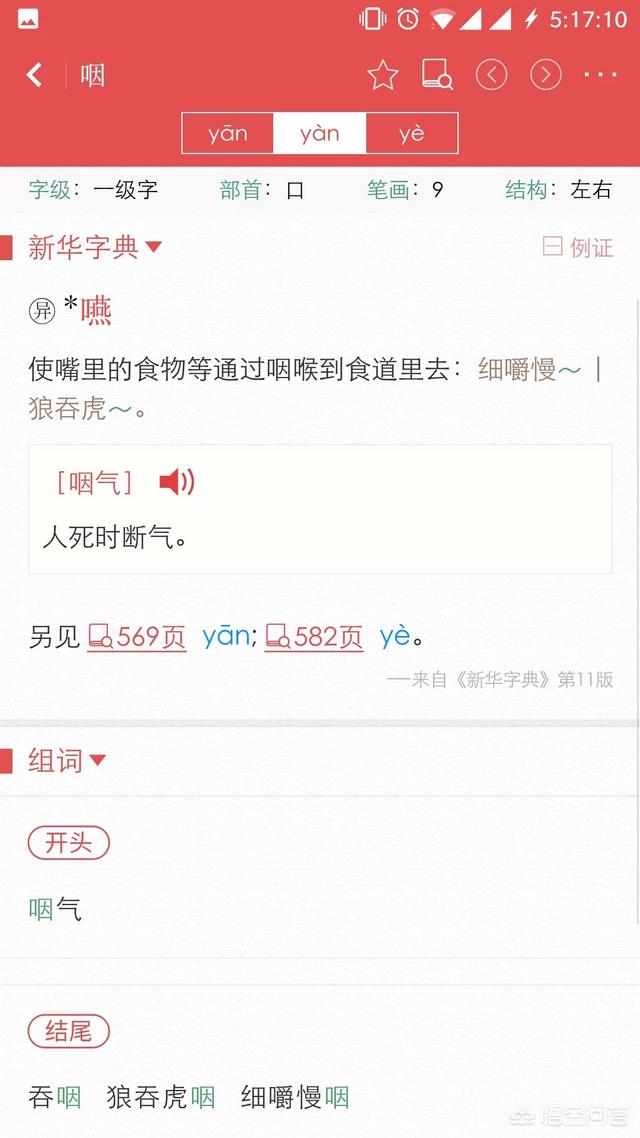
Task: Switch to the yè pronunciation tab
Action: pyautogui.click(x=412, y=133)
